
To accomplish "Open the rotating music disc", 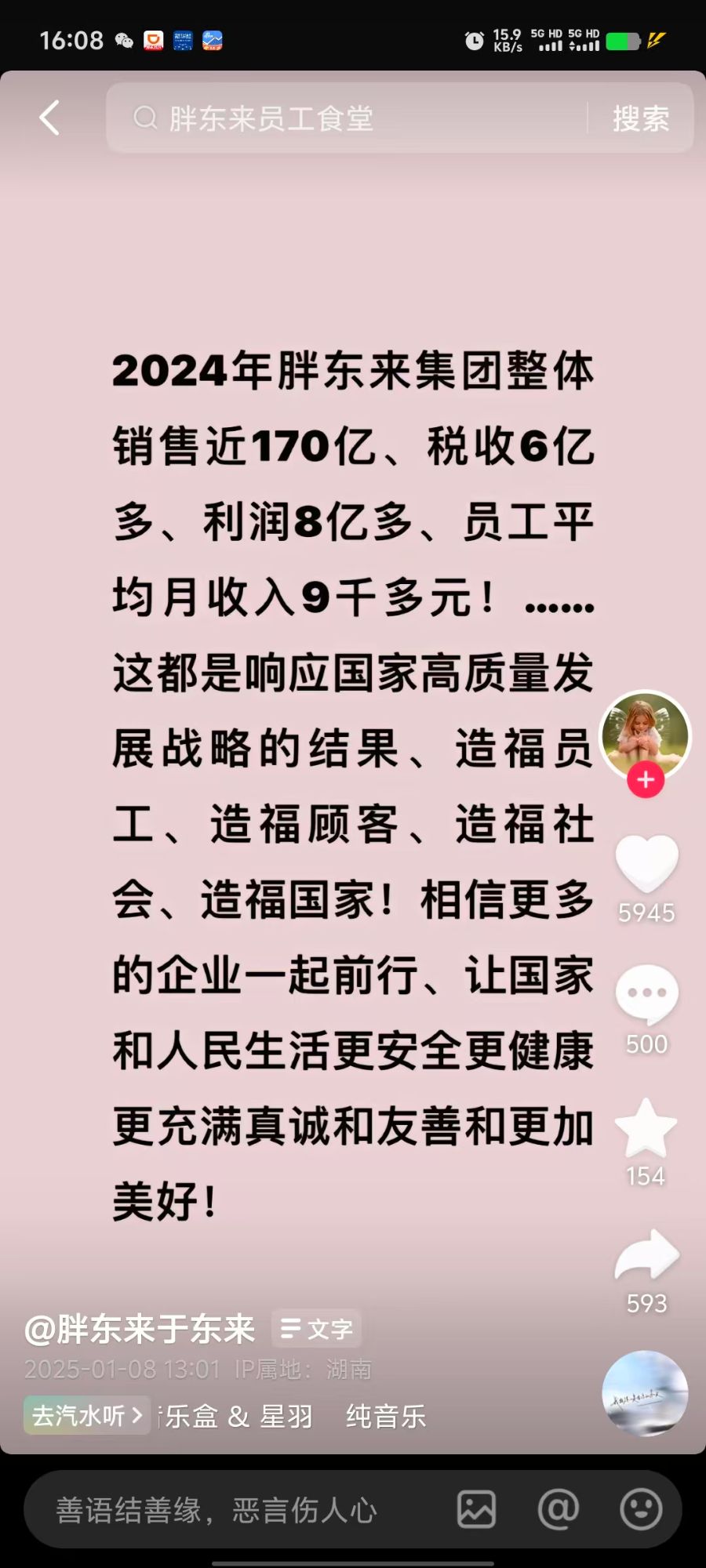I will pos(645,1393).
